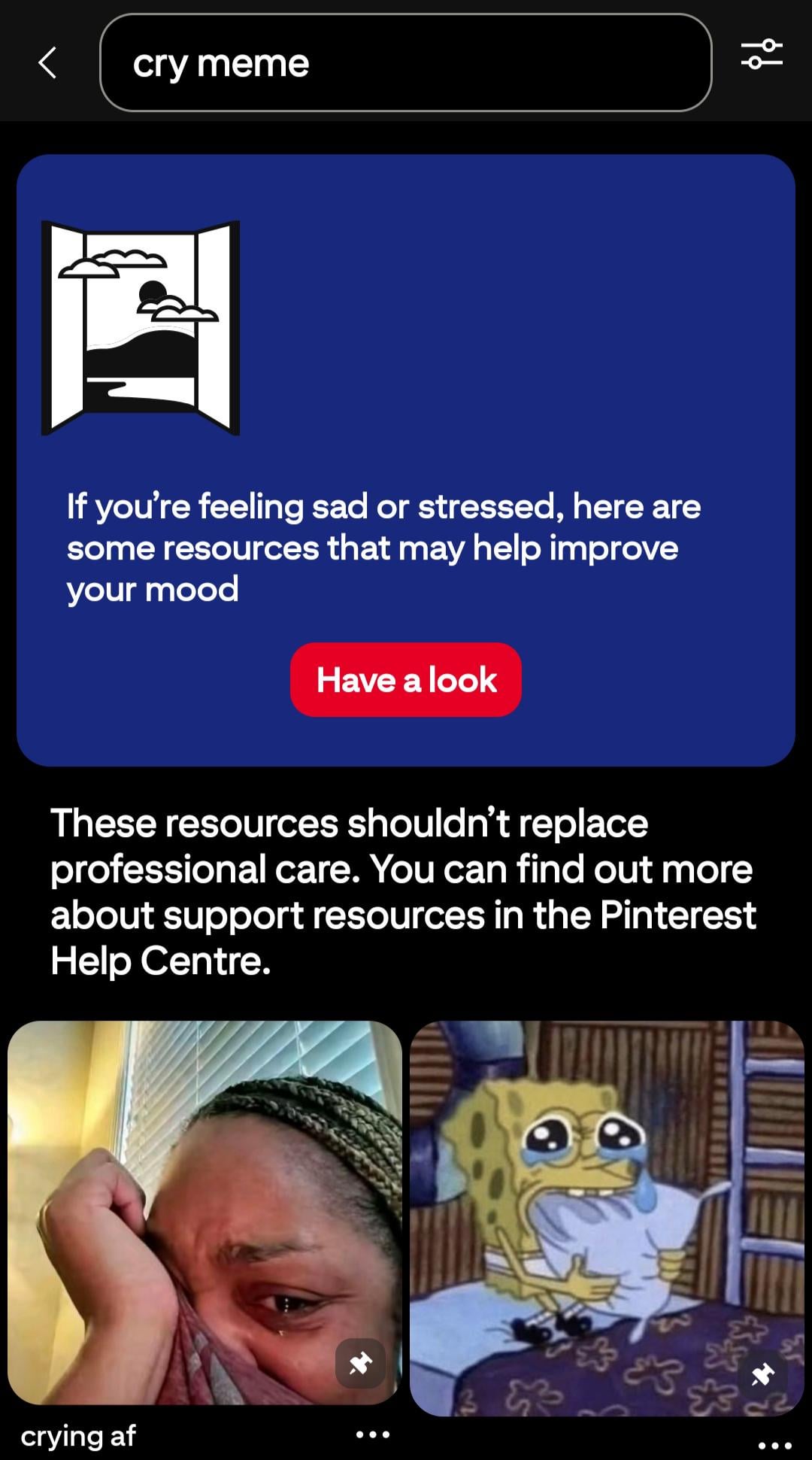Go back from search results
Viewport: 812px width, 1460px height.
[47, 62]
